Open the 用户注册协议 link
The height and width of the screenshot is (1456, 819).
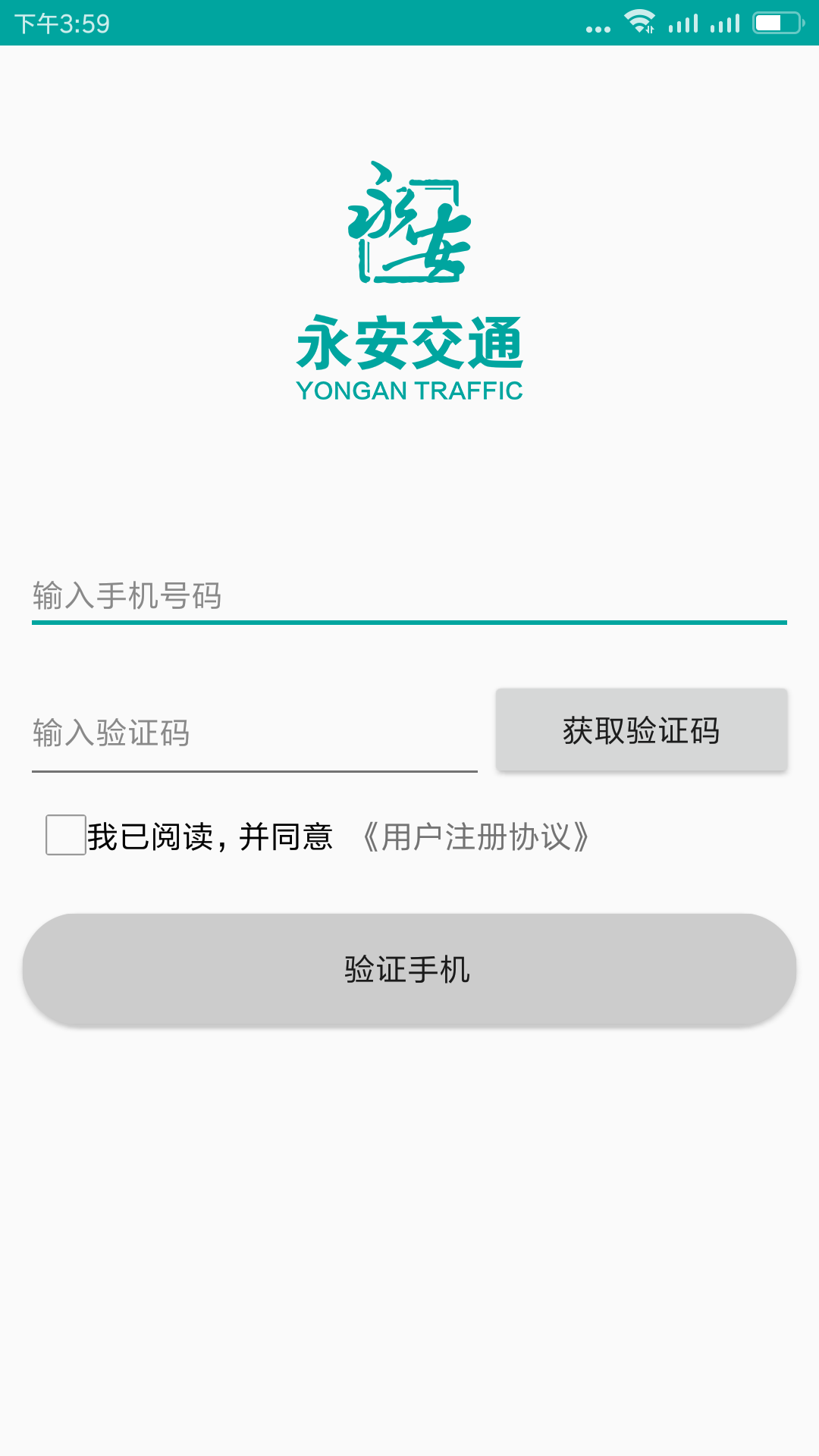476,837
